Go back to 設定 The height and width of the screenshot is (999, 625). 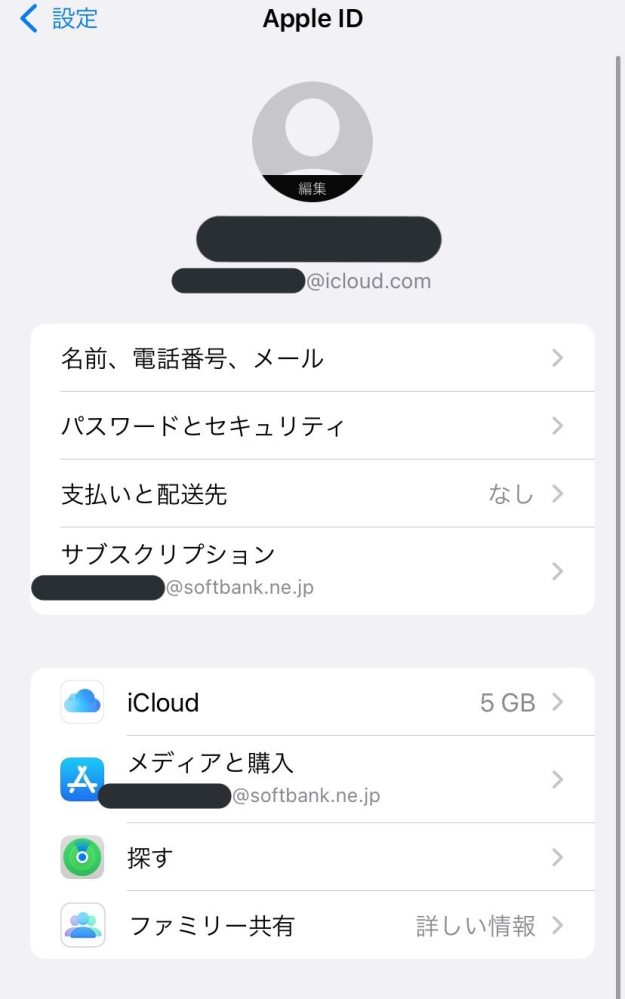60,19
